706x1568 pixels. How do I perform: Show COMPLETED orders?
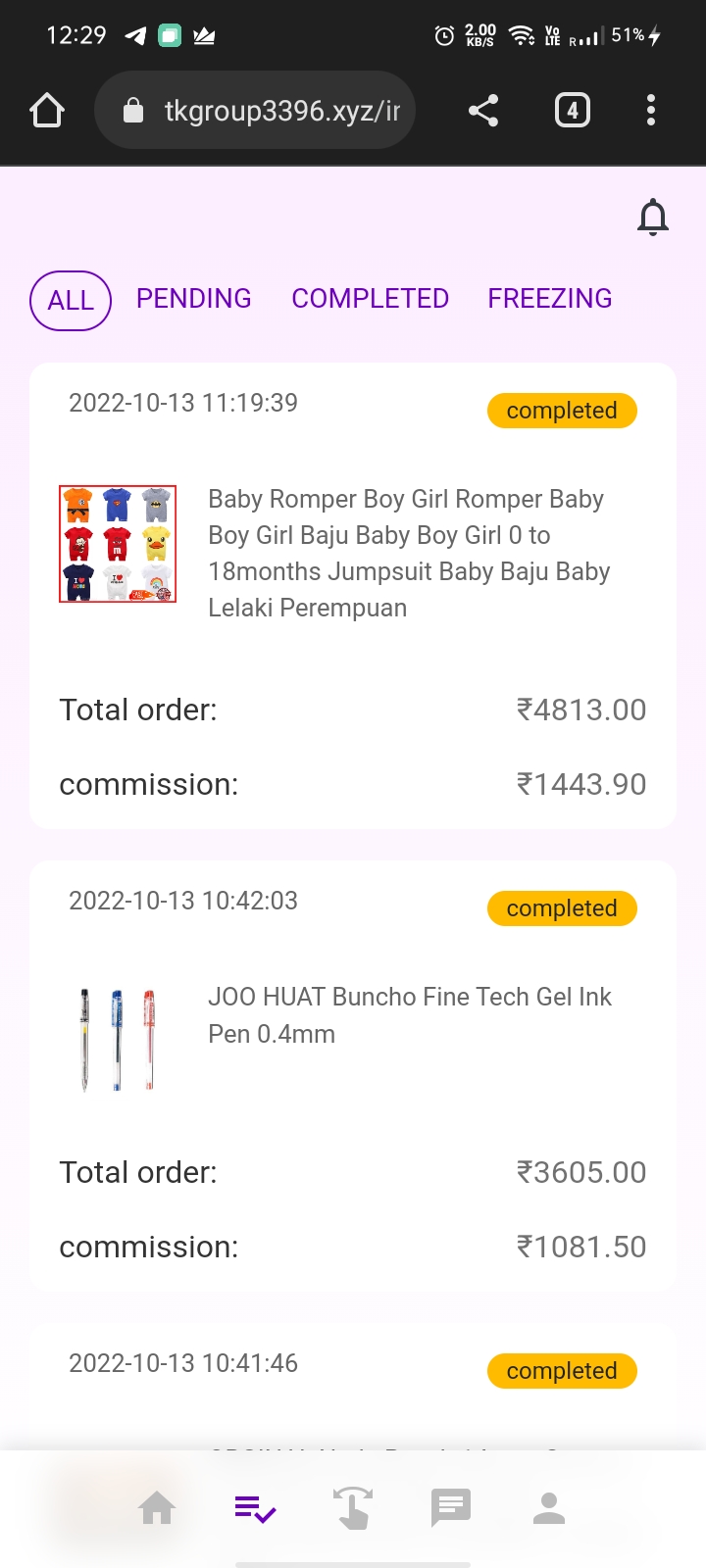pos(370,299)
